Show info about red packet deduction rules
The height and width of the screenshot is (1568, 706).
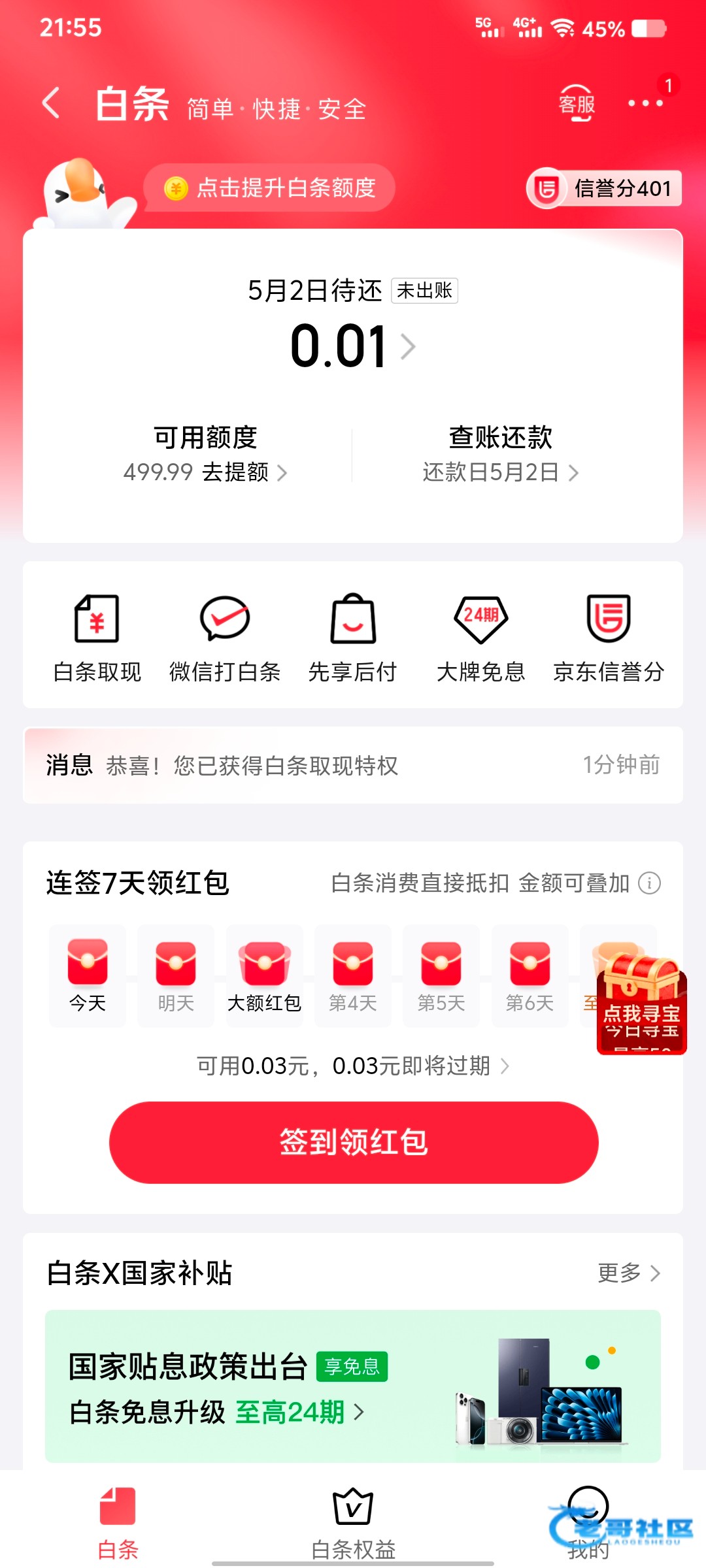[650, 883]
